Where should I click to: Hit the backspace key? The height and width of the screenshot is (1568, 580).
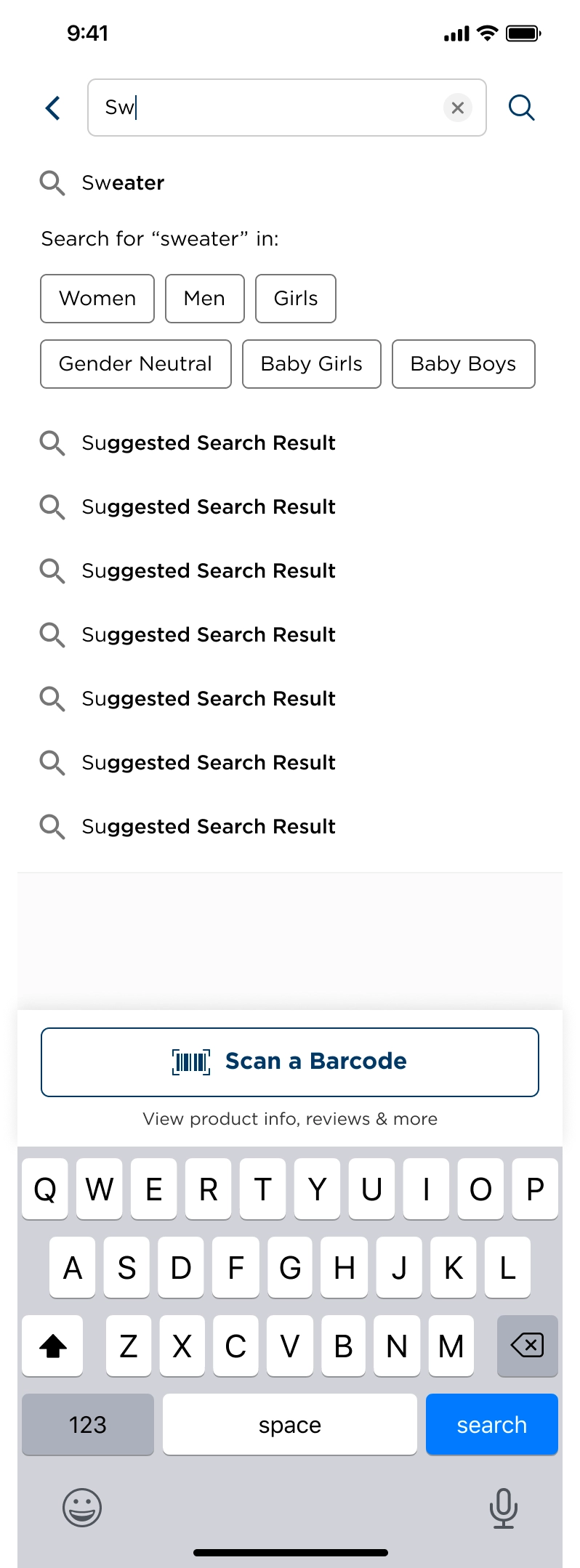[x=527, y=1346]
